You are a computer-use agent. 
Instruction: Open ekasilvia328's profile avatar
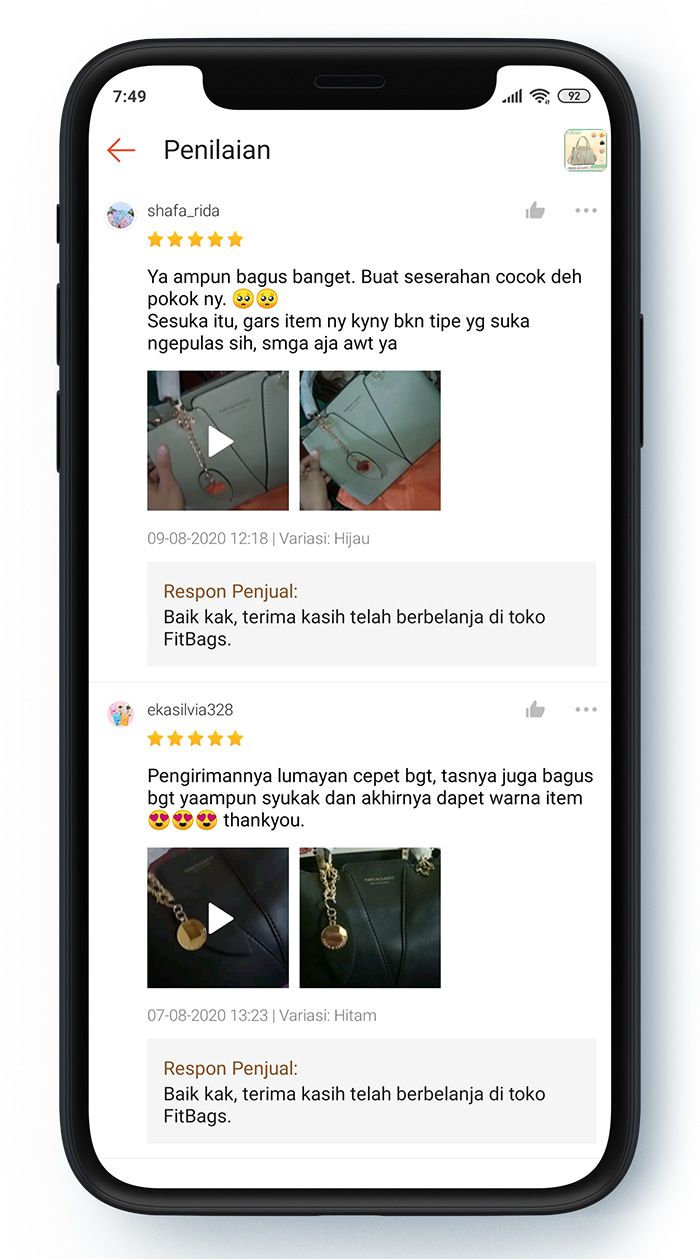(x=121, y=715)
